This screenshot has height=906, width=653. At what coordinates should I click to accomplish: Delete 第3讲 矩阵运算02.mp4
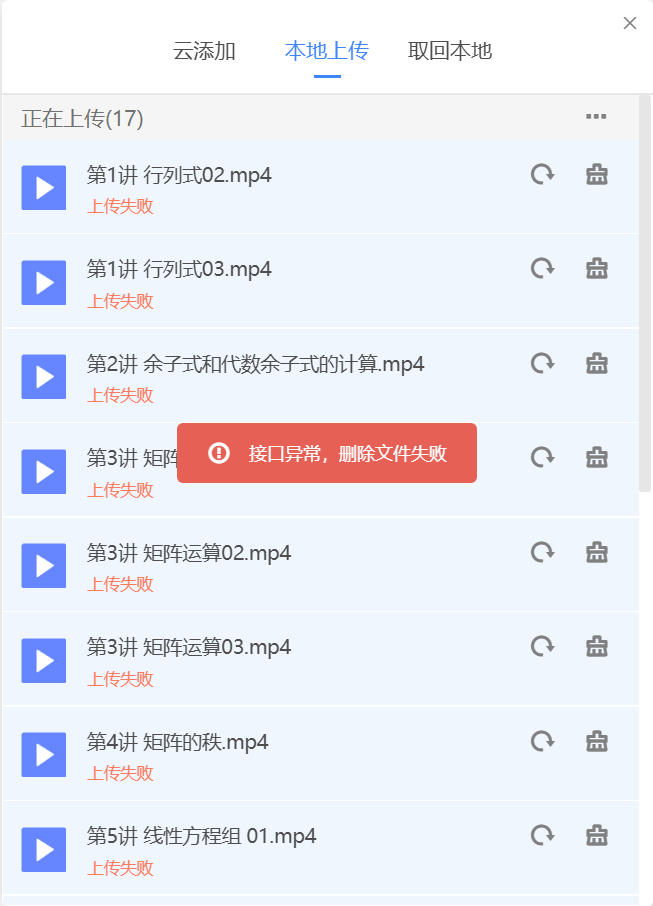(x=597, y=552)
